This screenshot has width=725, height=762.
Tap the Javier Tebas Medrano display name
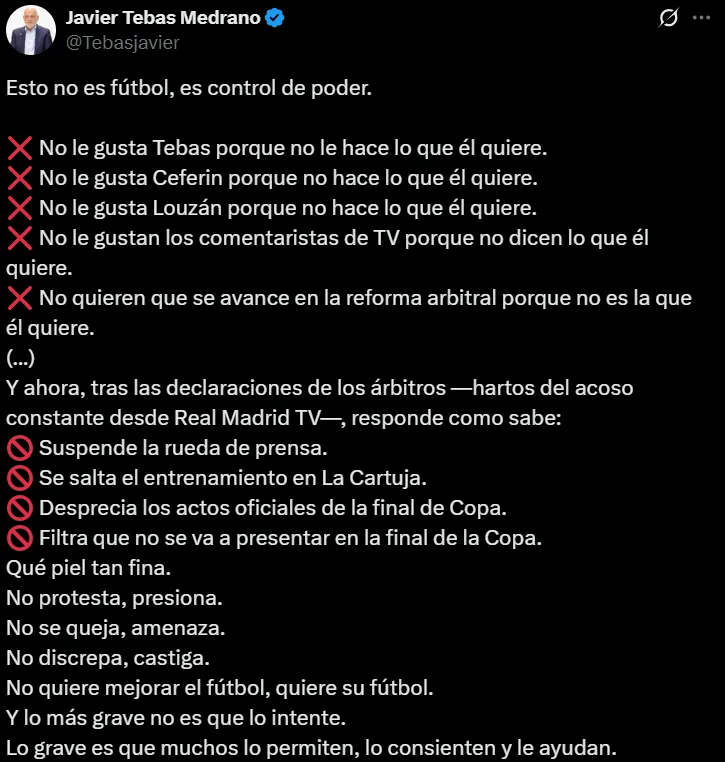162,18
